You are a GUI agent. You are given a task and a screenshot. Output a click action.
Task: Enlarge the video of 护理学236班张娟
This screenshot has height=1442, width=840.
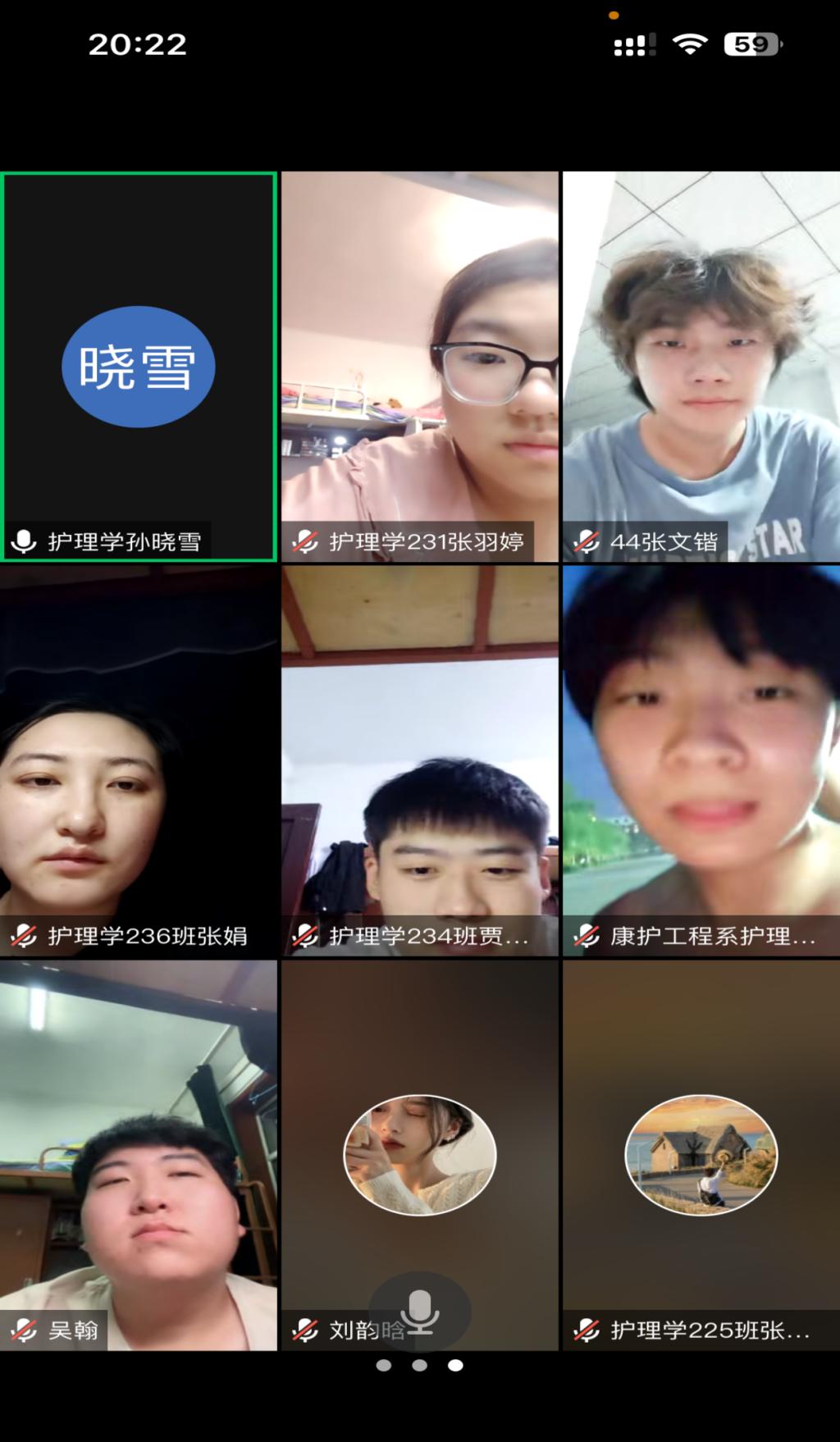139,760
